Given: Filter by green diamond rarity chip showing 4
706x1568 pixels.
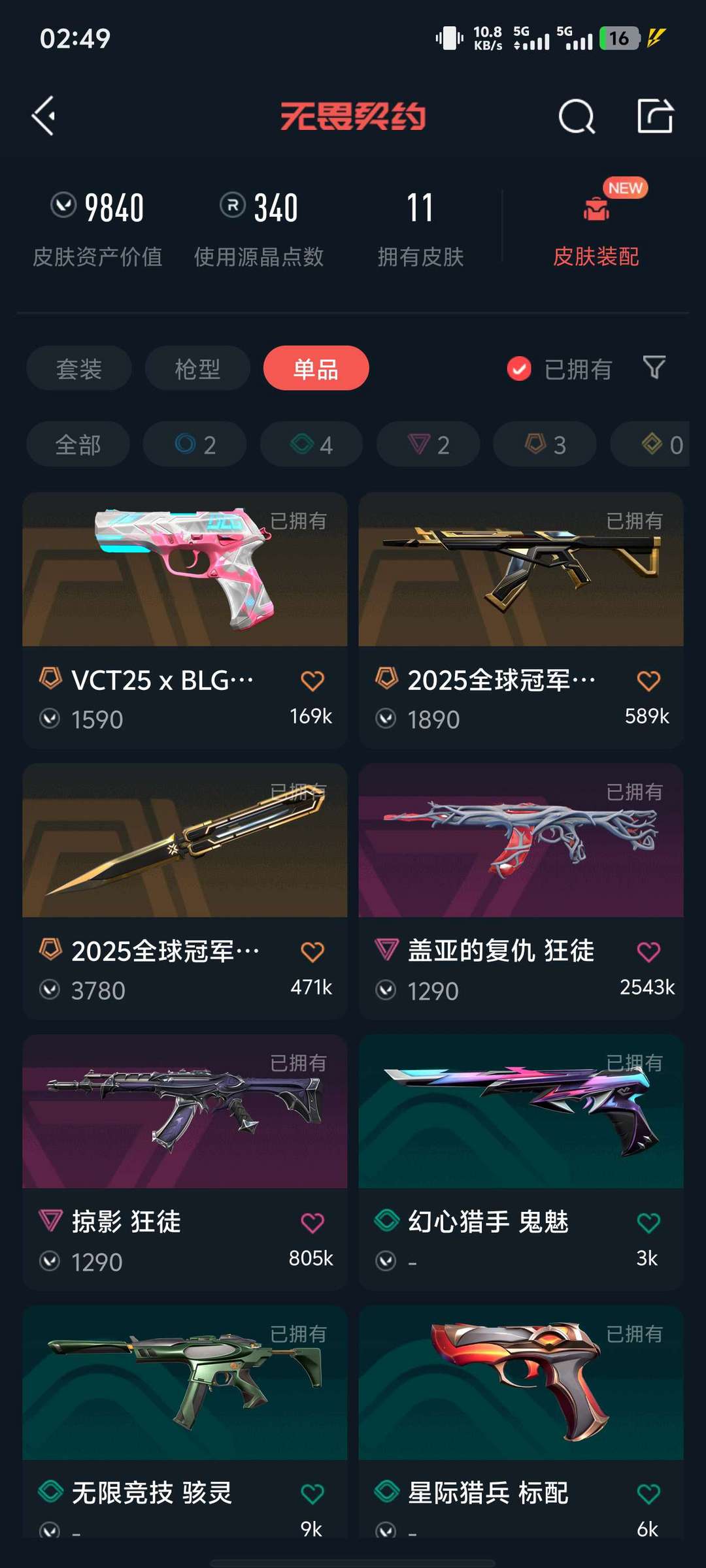Looking at the screenshot, I should coord(311,444).
